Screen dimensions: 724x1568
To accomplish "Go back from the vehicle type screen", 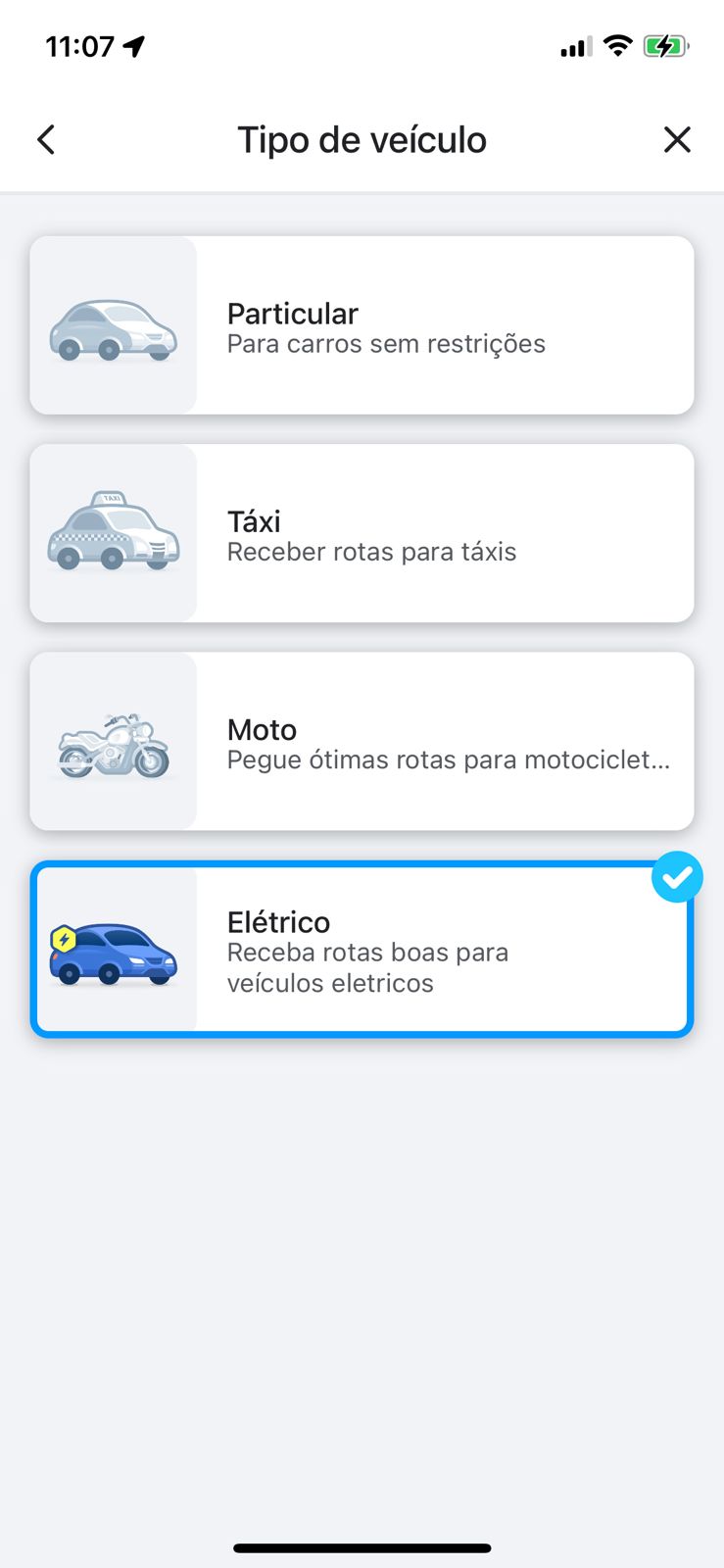I will point(46,140).
